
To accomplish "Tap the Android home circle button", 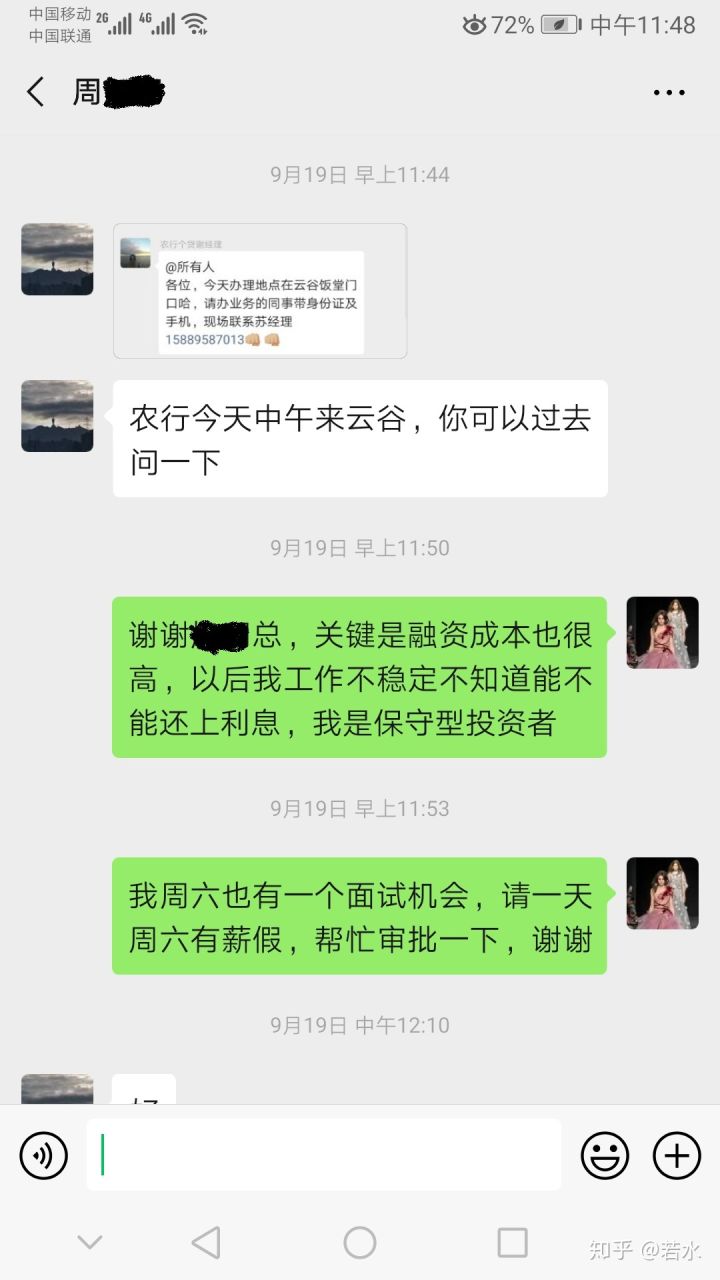I will coord(360,1243).
